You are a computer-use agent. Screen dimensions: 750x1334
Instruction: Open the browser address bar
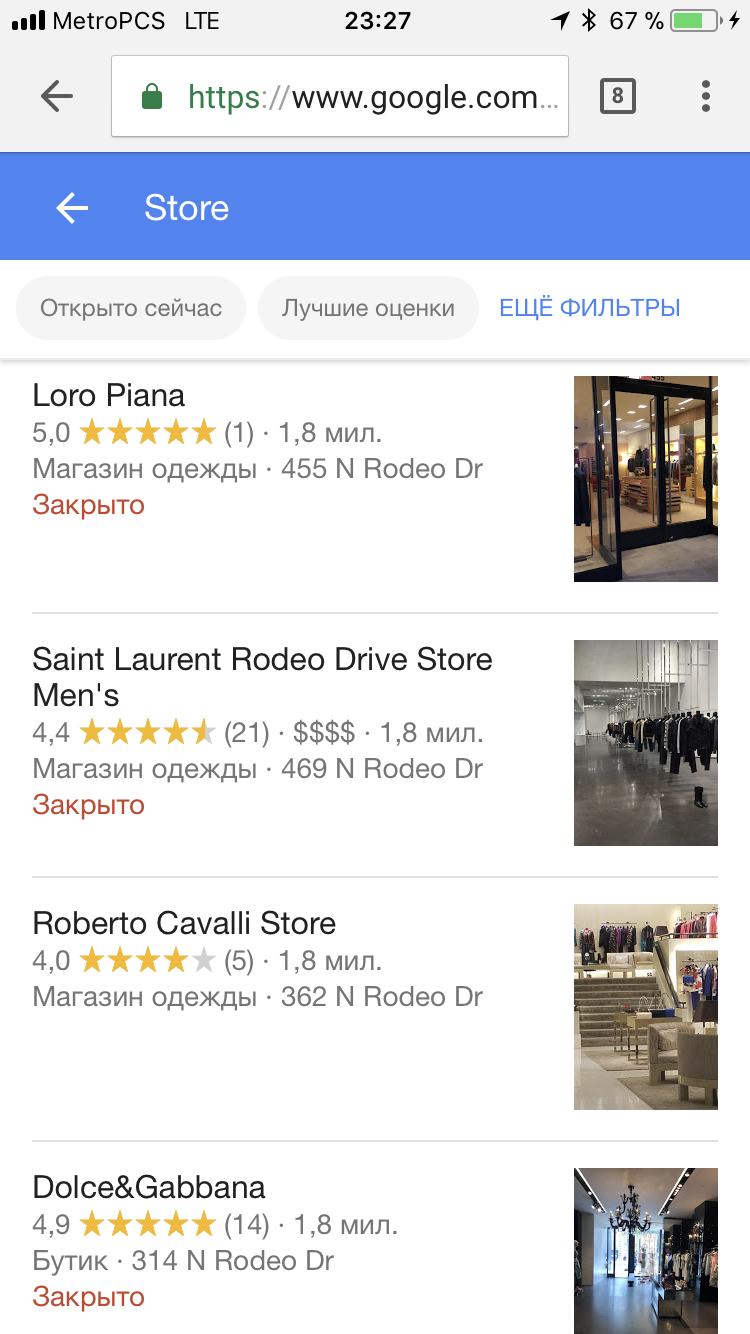[x=340, y=96]
